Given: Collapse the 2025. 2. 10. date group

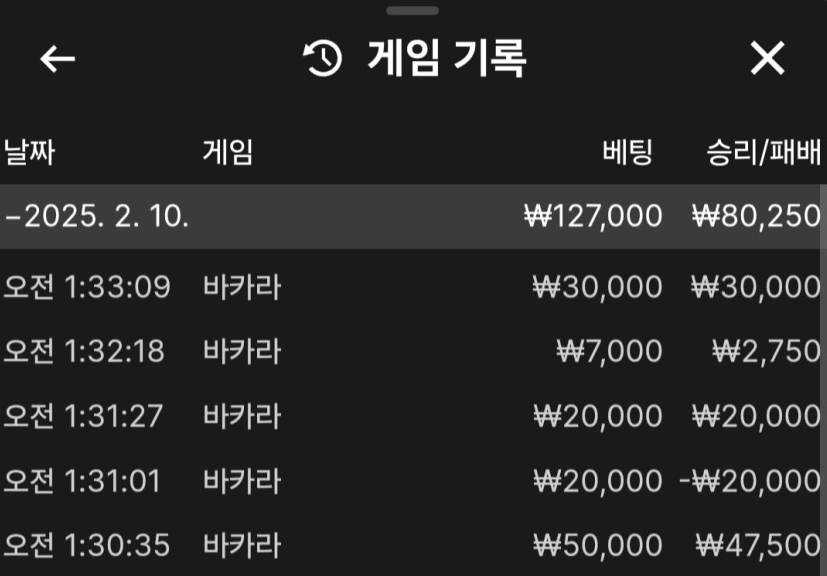Looking at the screenshot, I should [x=98, y=216].
